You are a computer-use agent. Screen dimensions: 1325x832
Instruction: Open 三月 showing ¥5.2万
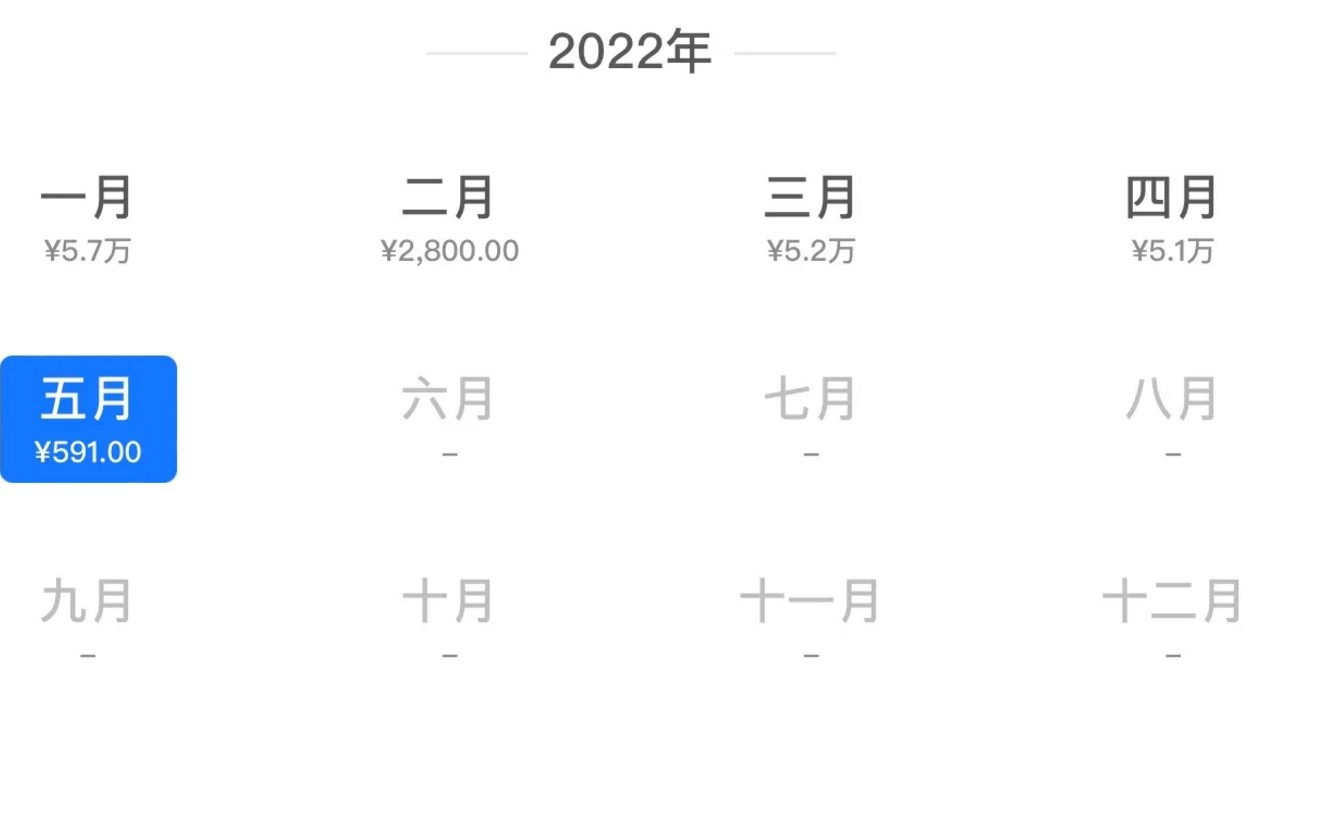pos(811,217)
